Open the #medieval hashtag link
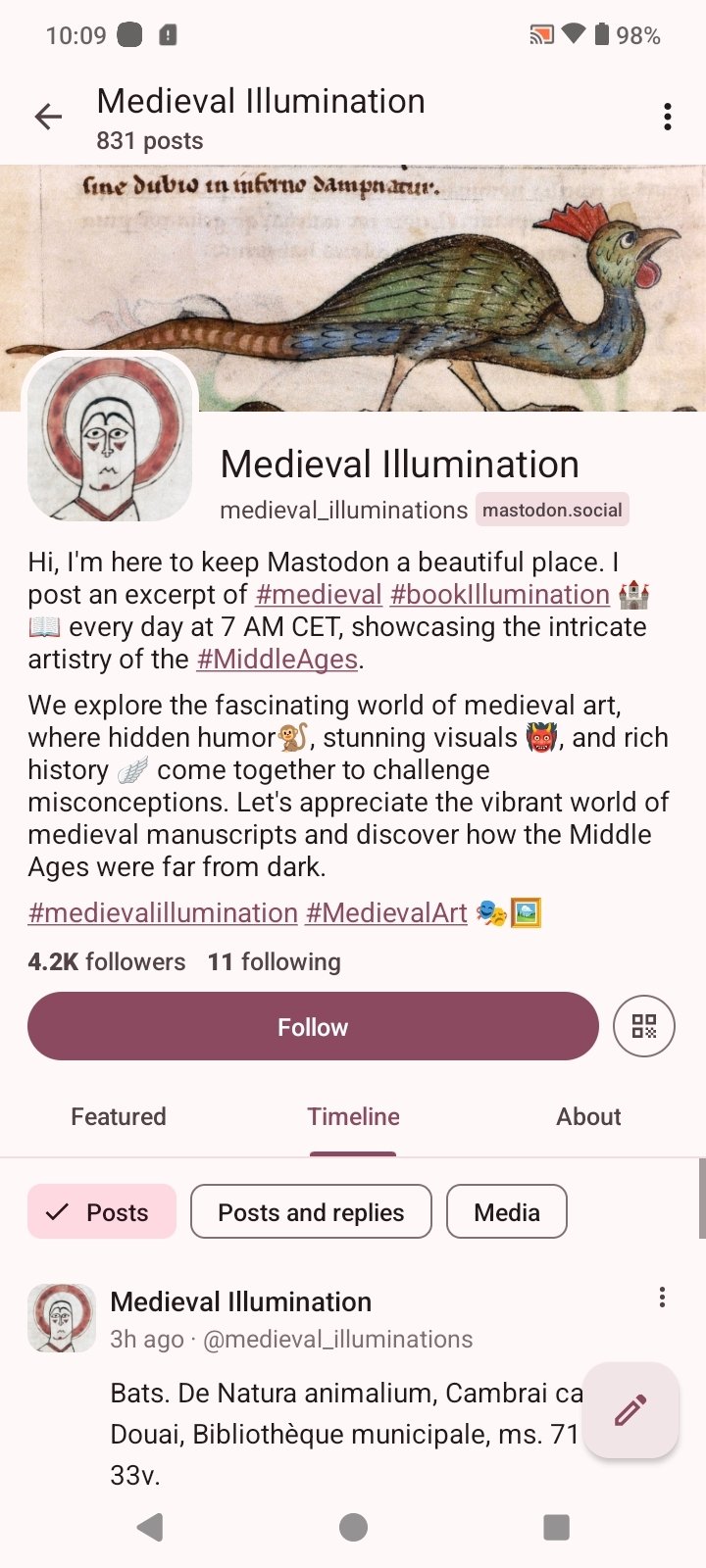 tap(318, 595)
